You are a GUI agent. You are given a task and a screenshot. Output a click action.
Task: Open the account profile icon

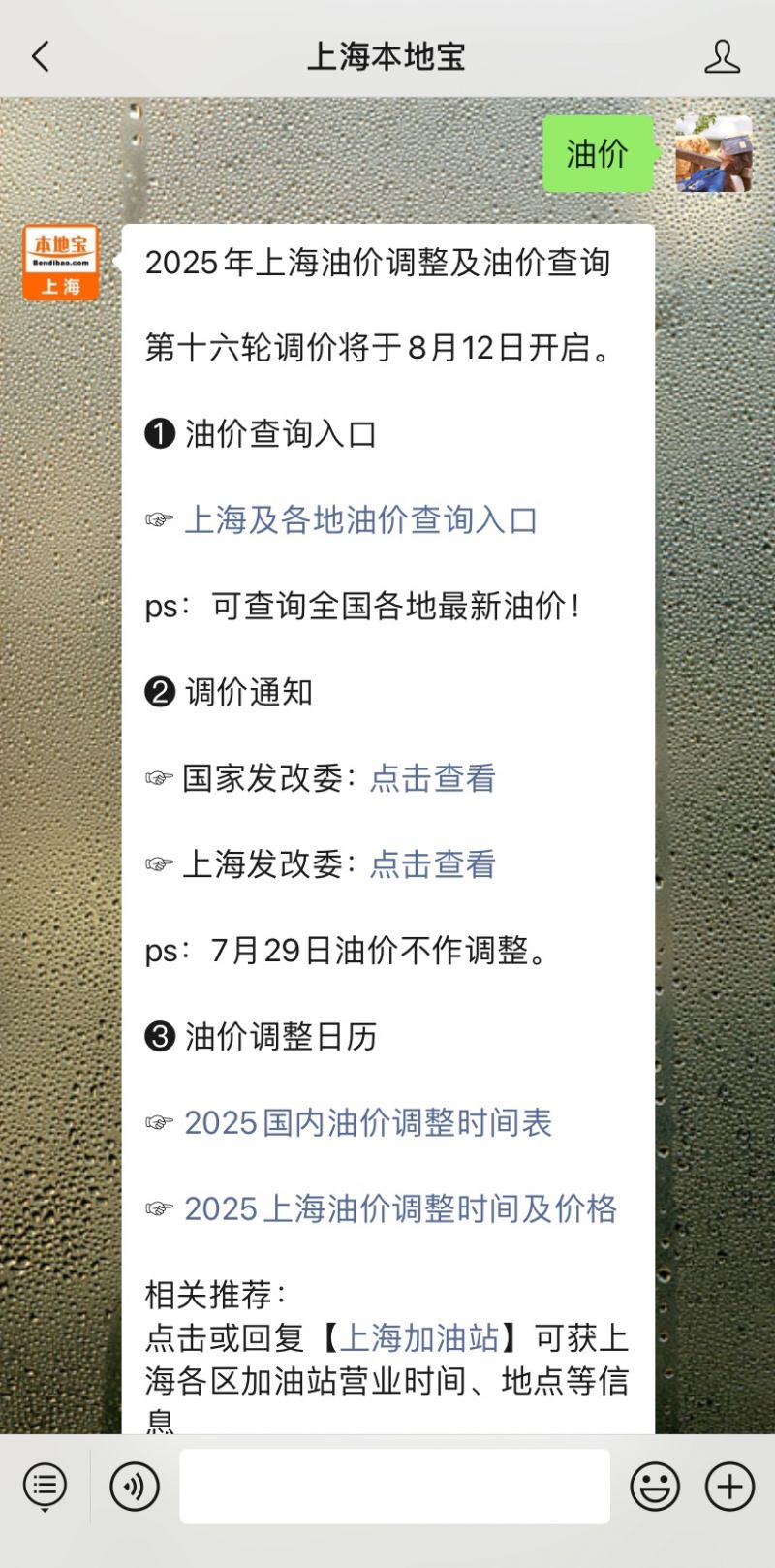point(722,56)
